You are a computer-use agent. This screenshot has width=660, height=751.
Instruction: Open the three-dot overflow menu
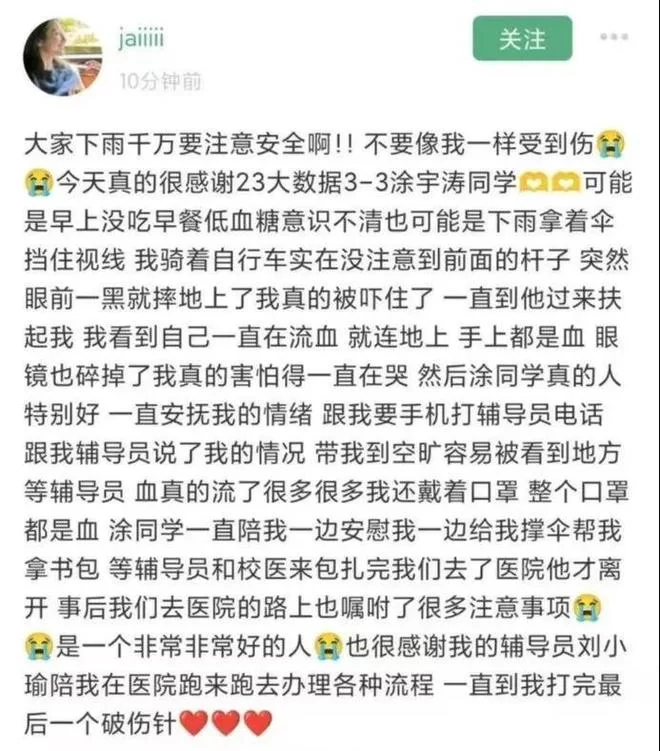point(613,37)
